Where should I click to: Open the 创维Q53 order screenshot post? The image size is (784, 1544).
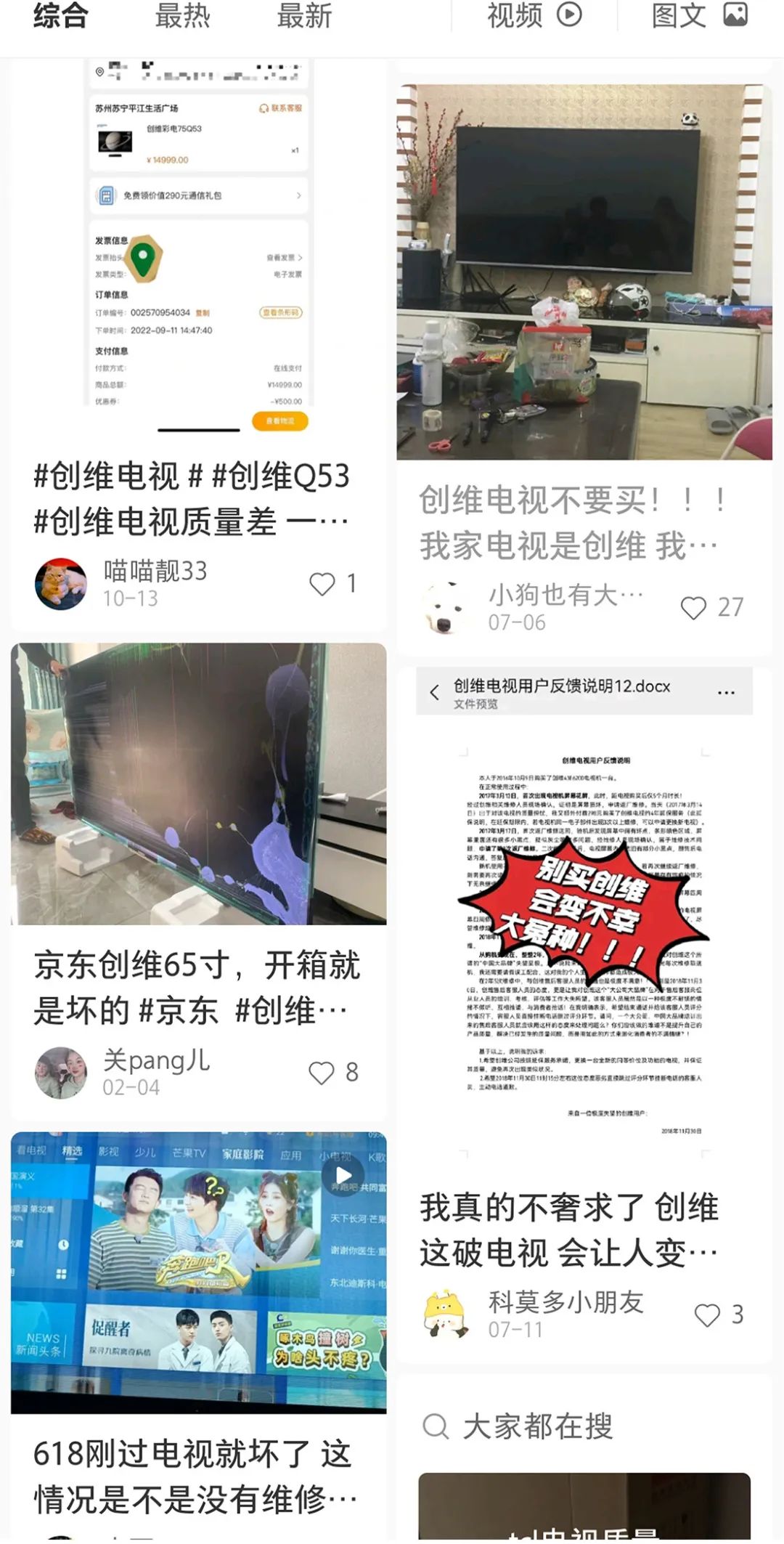[x=198, y=247]
